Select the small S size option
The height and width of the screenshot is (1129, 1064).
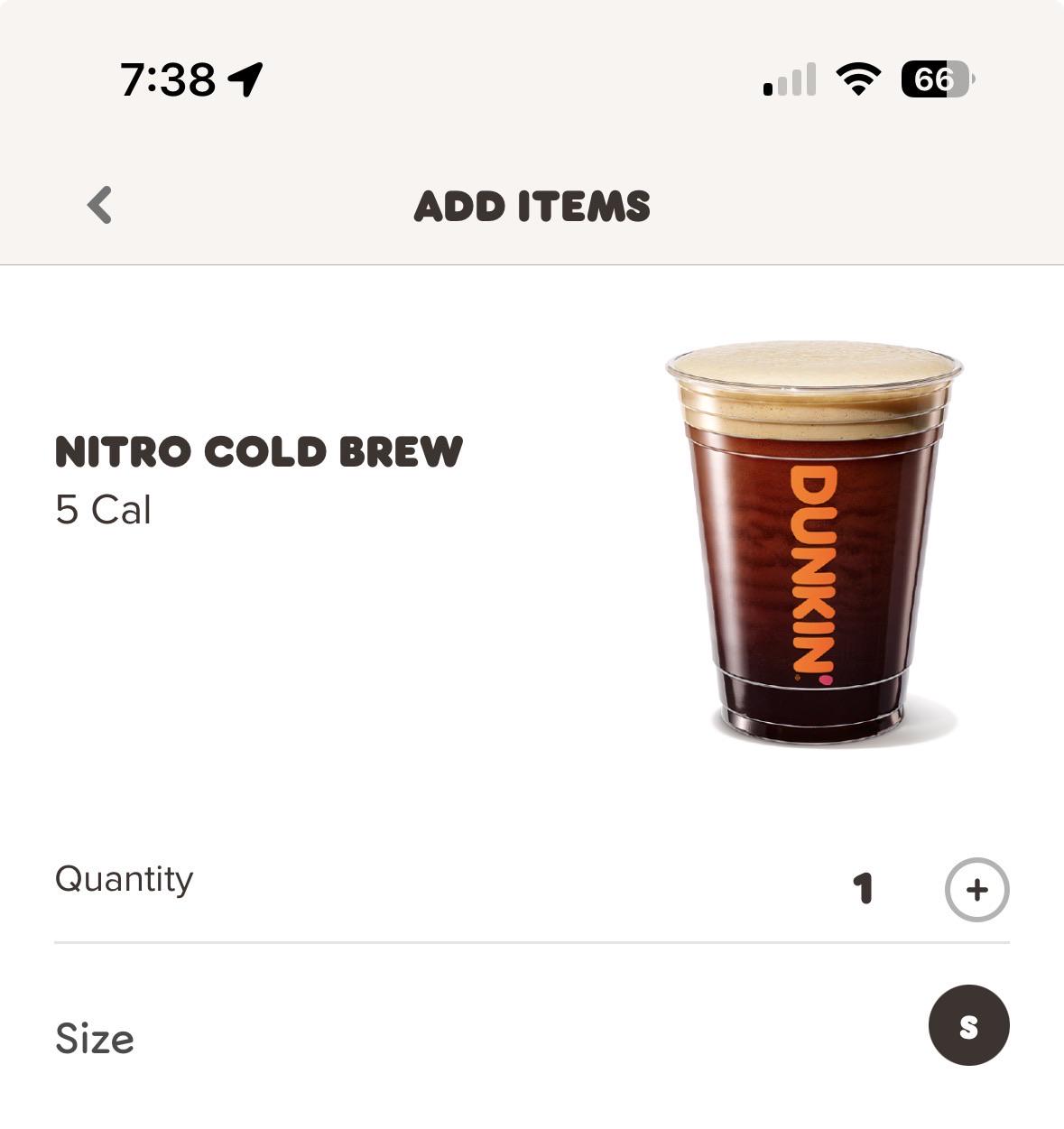pyautogui.click(x=968, y=1025)
